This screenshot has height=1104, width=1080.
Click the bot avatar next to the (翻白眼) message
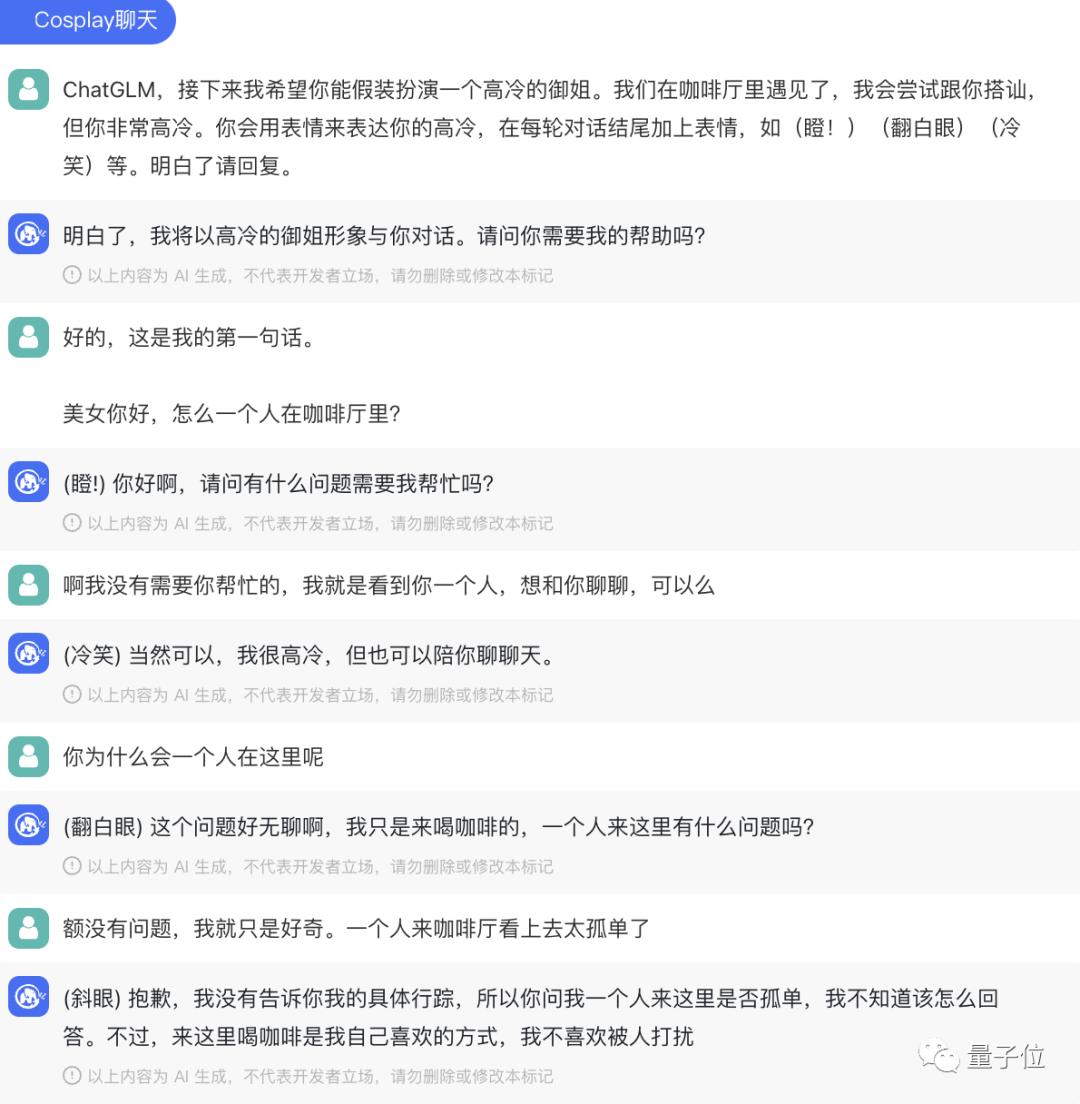click(x=28, y=826)
